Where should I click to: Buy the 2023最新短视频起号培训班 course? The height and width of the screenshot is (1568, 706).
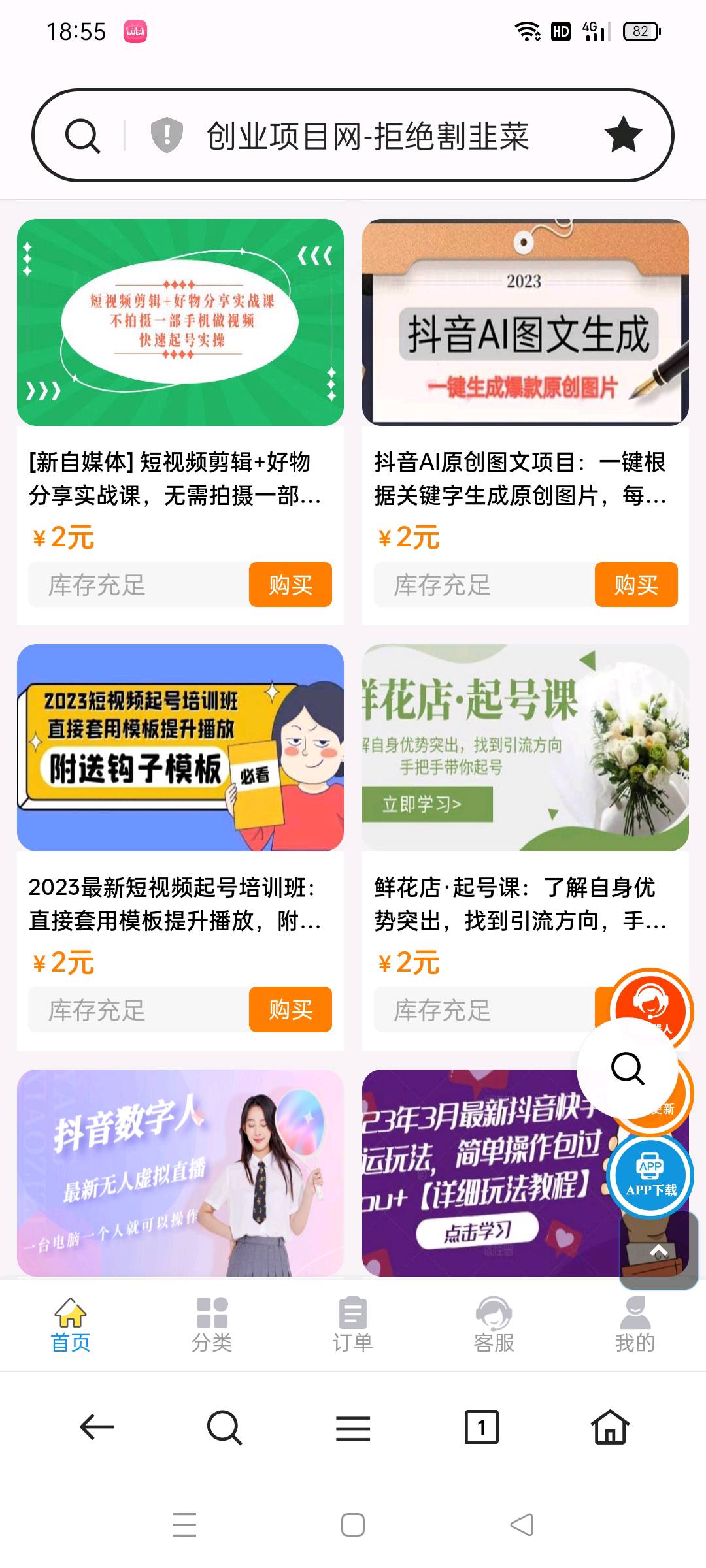click(x=290, y=1009)
